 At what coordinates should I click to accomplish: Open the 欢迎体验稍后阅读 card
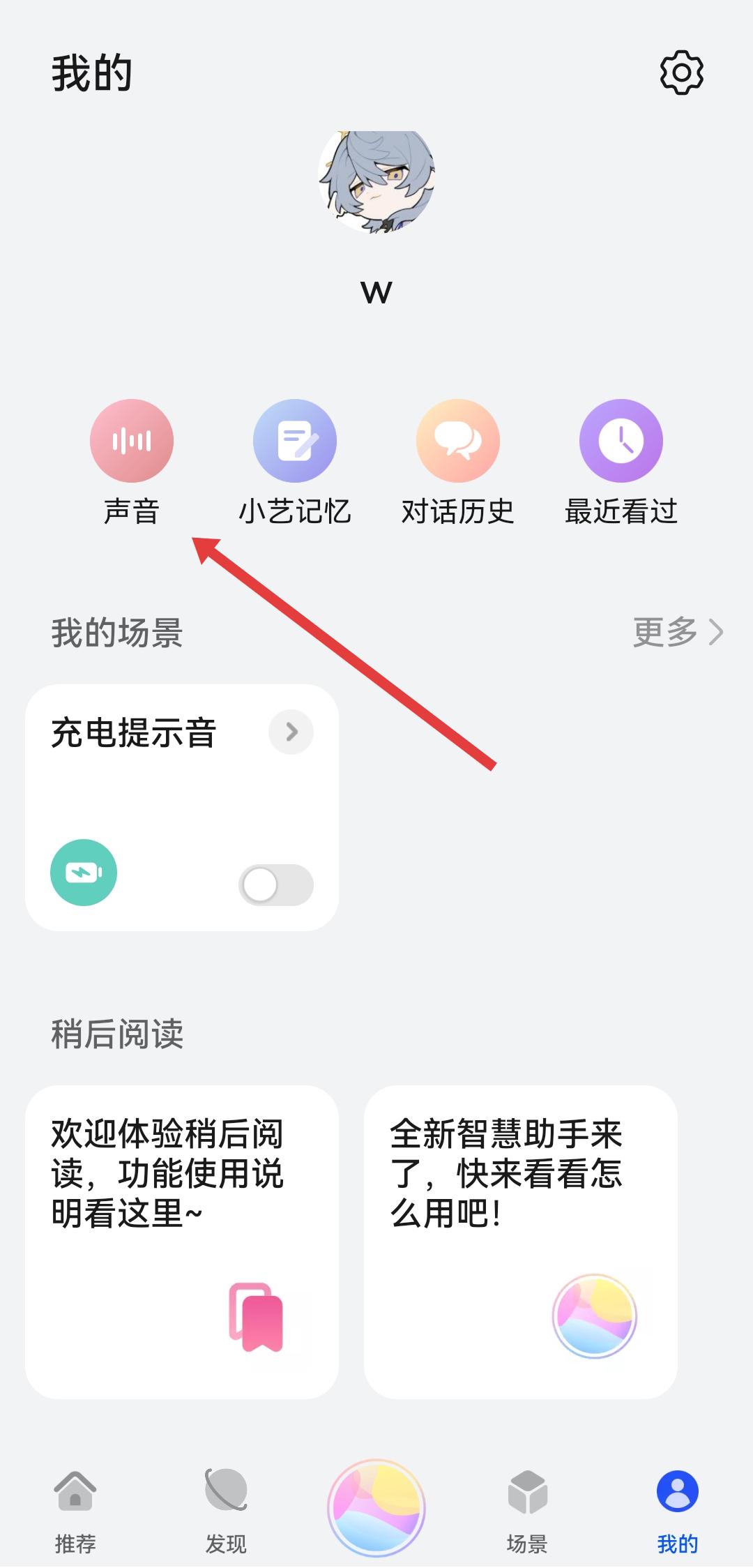182,1241
